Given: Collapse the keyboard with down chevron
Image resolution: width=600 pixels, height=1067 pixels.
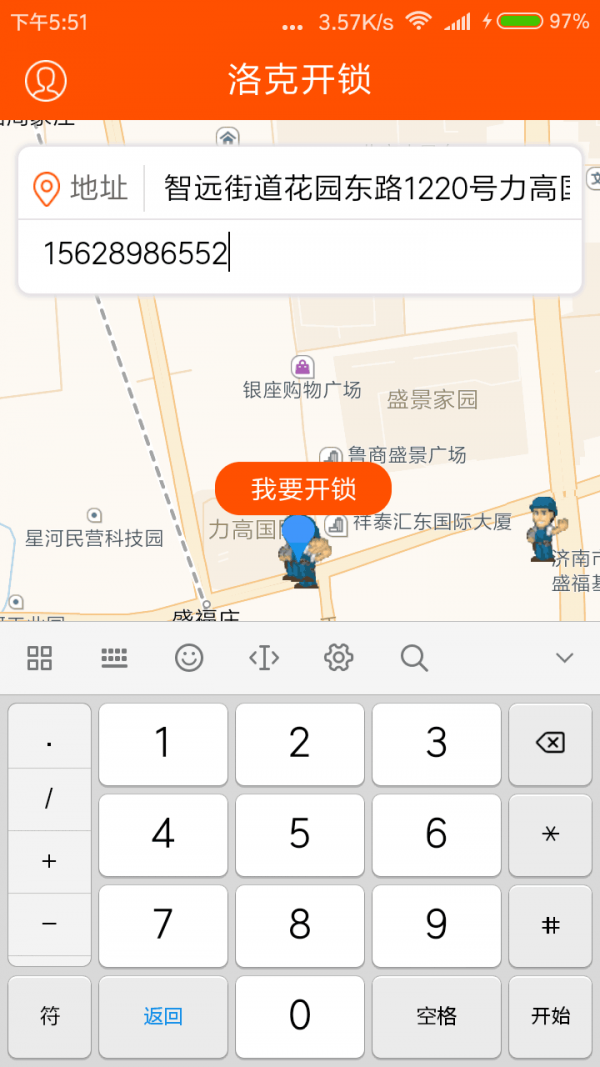Looking at the screenshot, I should pyautogui.click(x=565, y=657).
